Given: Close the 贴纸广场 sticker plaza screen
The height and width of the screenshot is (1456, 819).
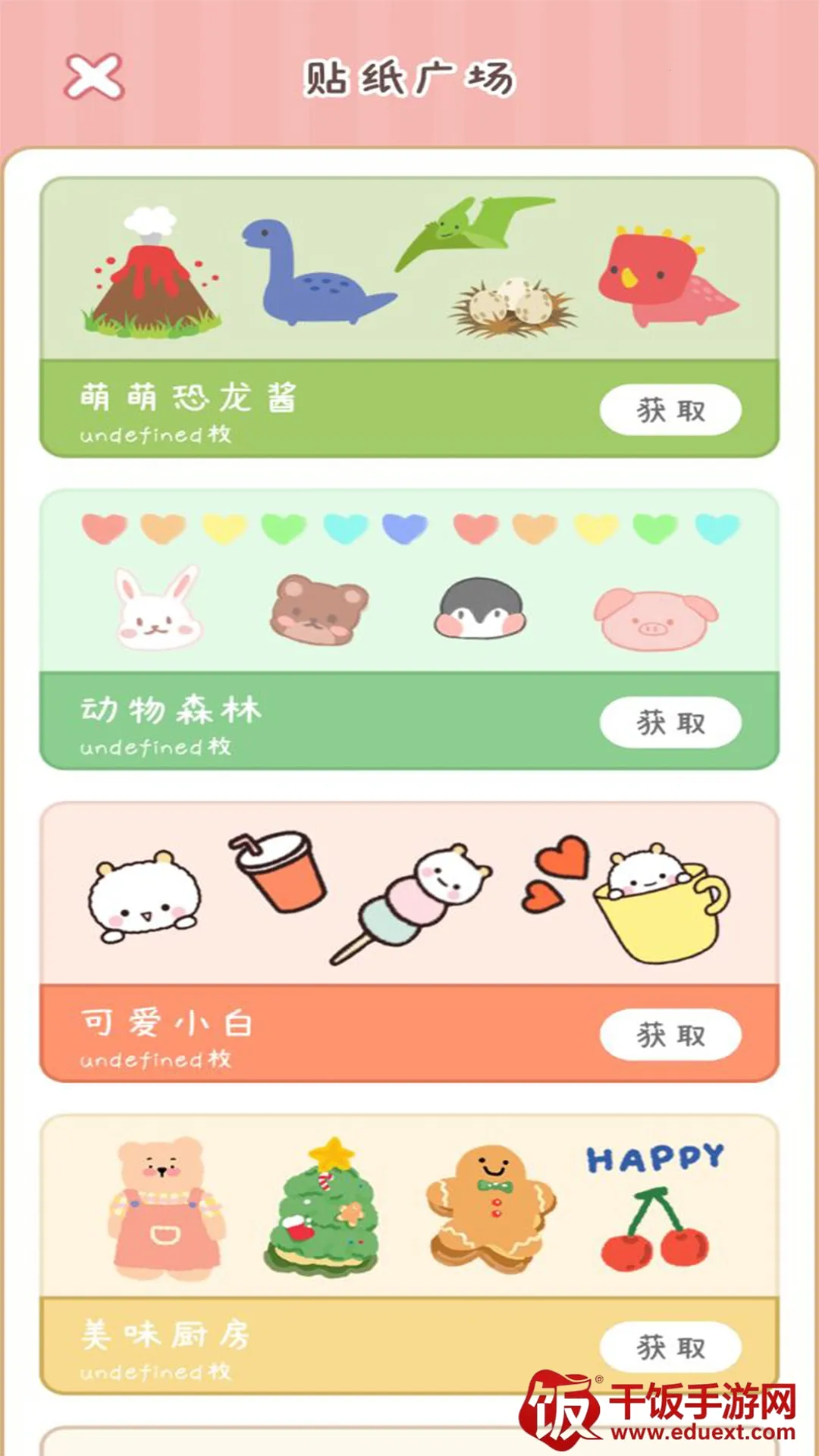Looking at the screenshot, I should coord(93,77).
